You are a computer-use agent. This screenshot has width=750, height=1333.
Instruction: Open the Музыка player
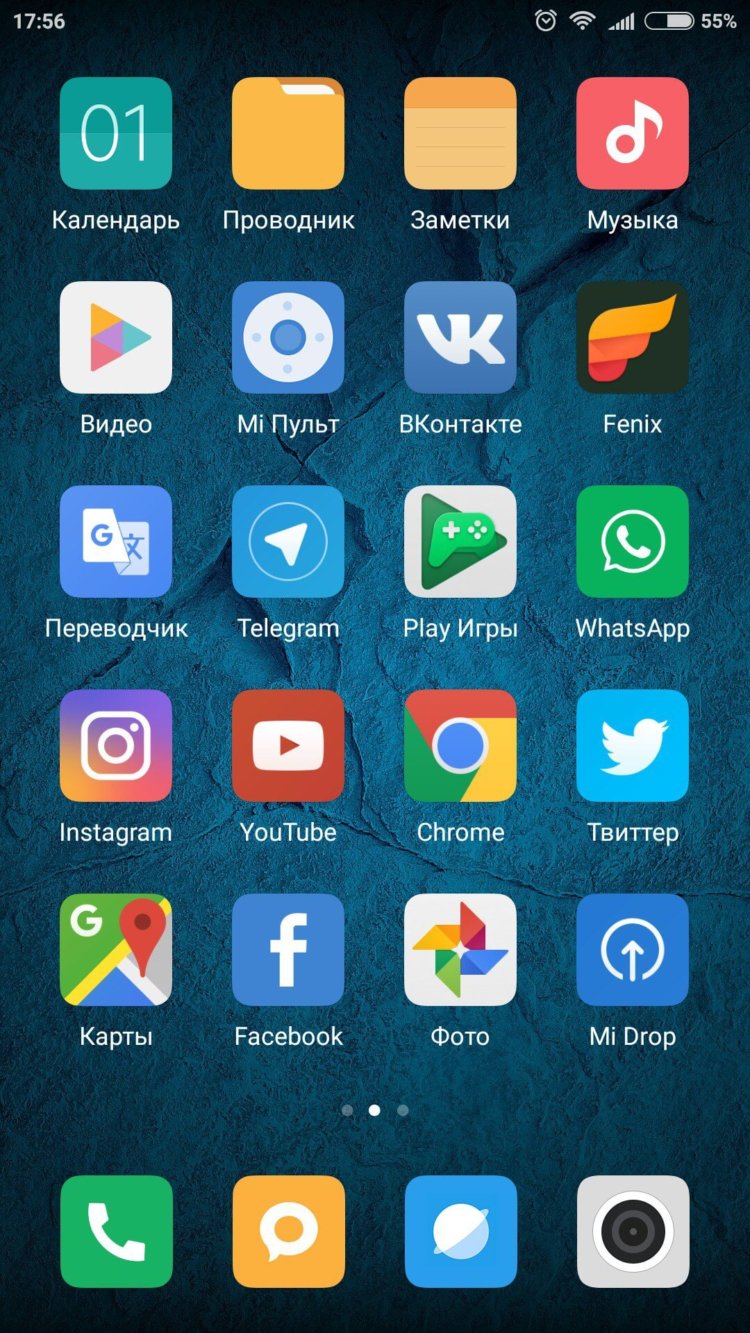(x=632, y=133)
